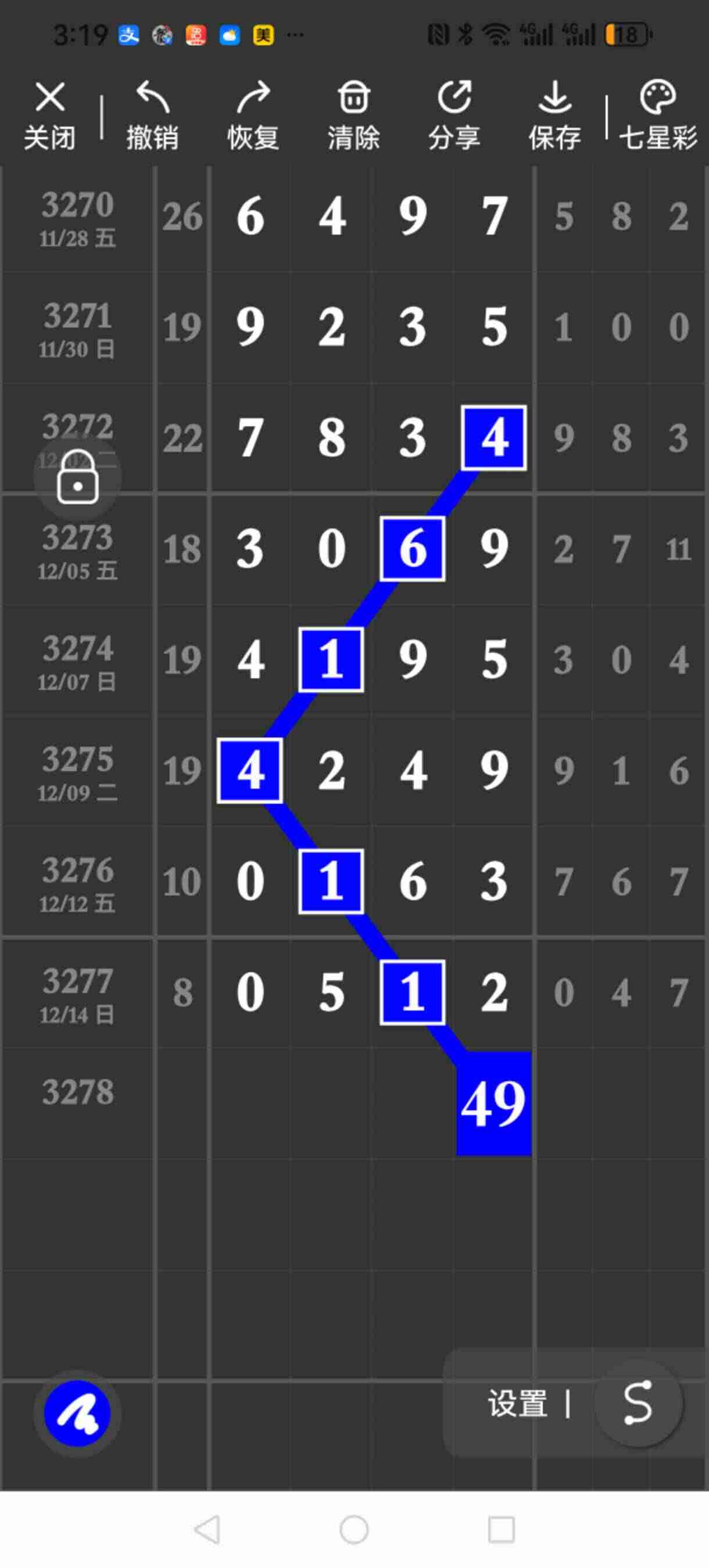The height and width of the screenshot is (1568, 709).
Task: Tap the round S button
Action: pyautogui.click(x=638, y=1403)
